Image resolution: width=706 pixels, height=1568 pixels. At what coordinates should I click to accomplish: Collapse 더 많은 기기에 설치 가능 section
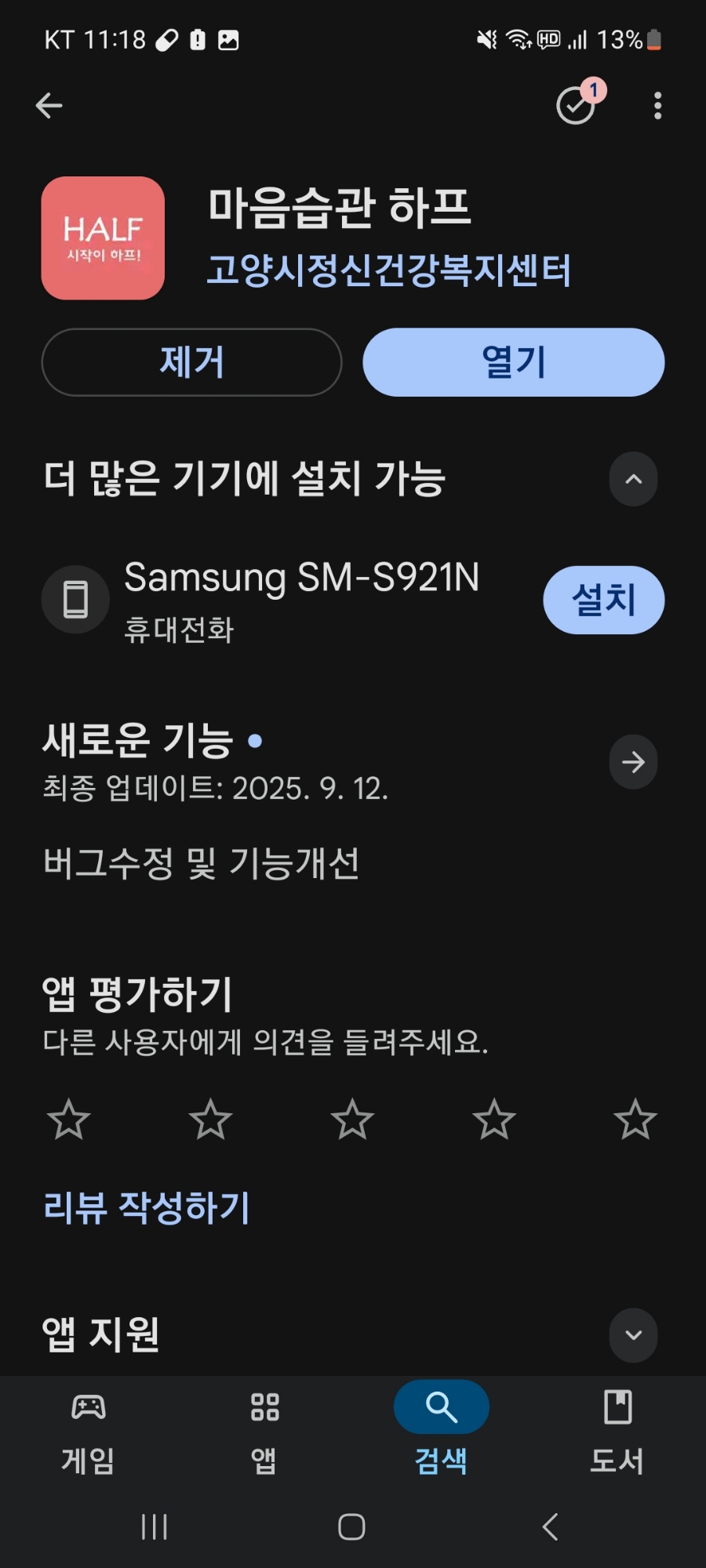633,479
